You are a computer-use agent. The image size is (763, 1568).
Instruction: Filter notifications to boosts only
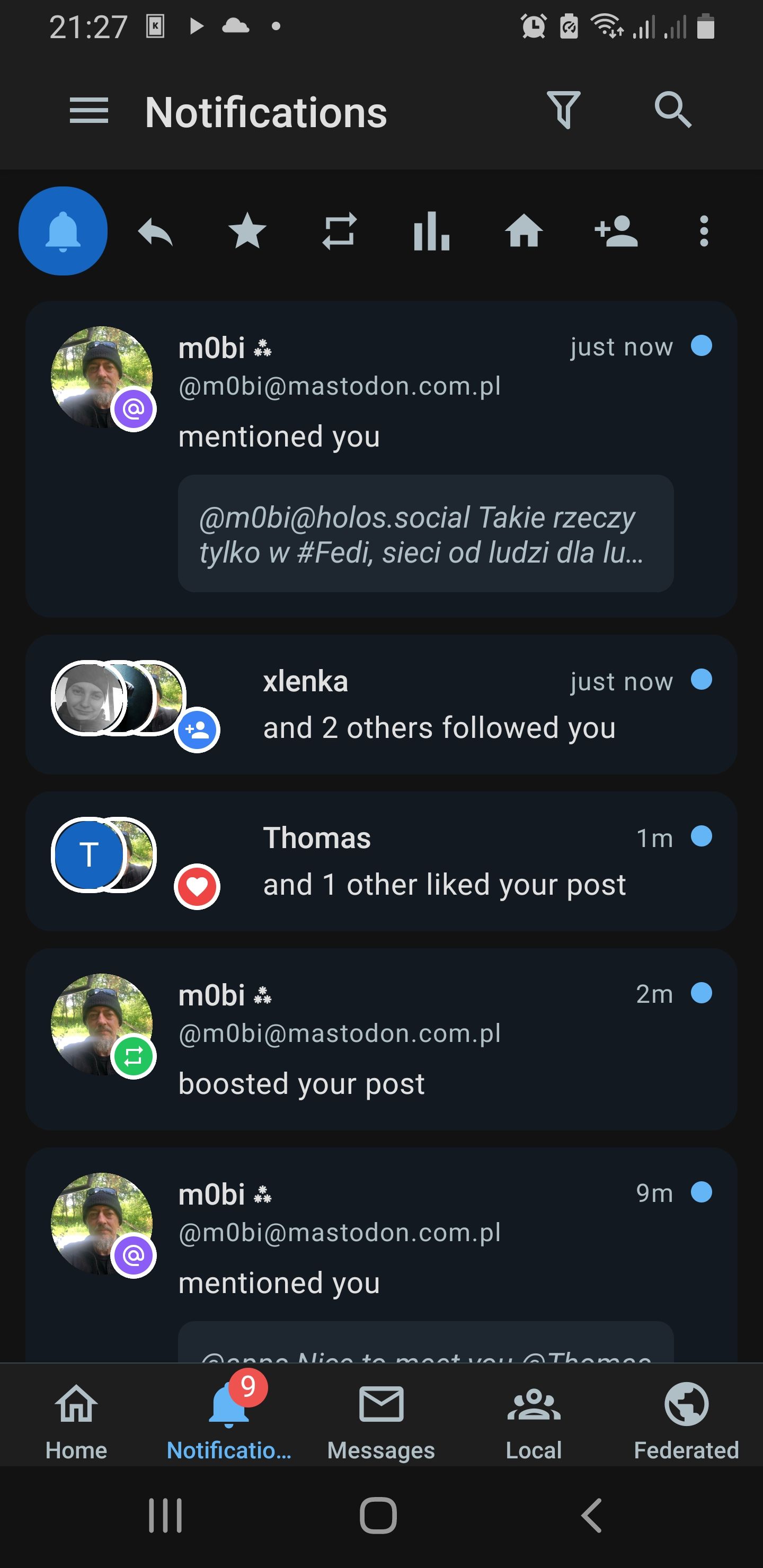(339, 231)
